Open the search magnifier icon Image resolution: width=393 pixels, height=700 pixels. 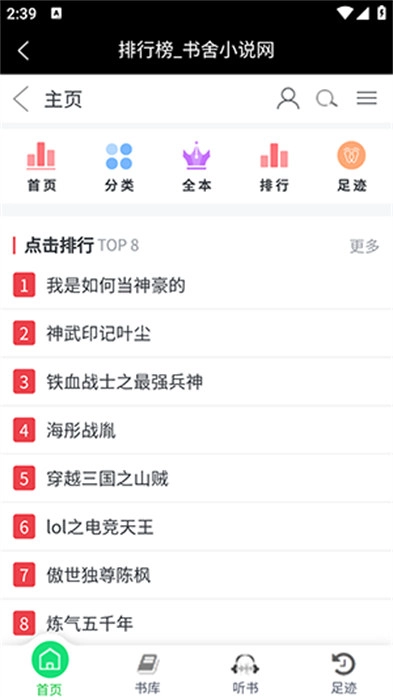[326, 98]
